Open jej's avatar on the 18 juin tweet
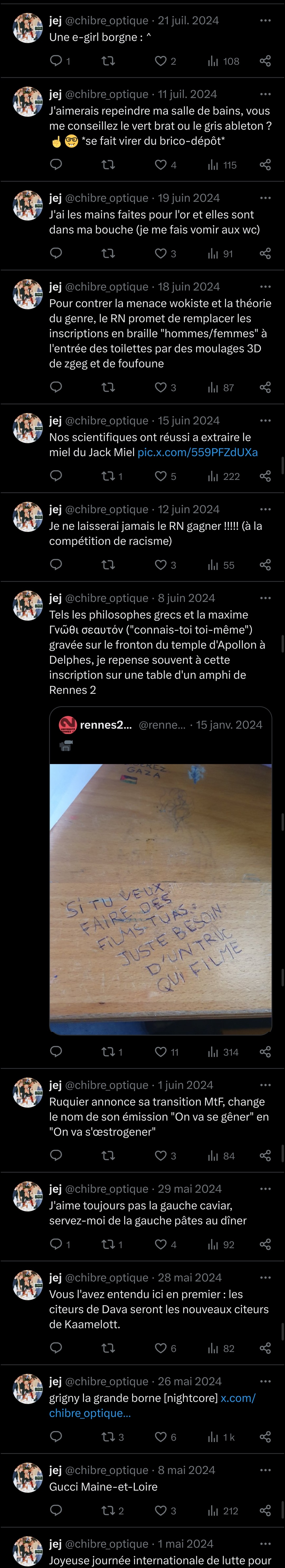 (x=28, y=294)
